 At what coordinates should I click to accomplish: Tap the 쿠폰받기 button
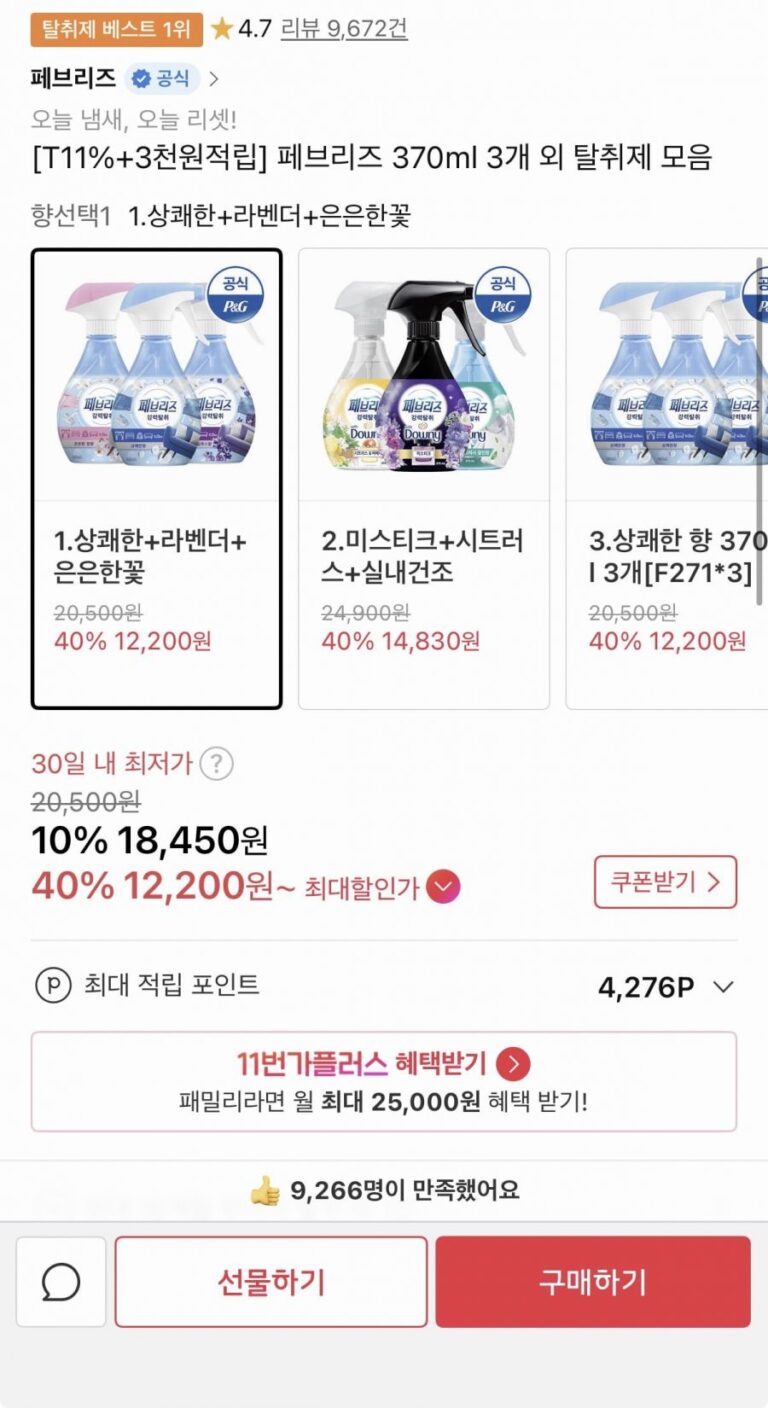point(665,882)
